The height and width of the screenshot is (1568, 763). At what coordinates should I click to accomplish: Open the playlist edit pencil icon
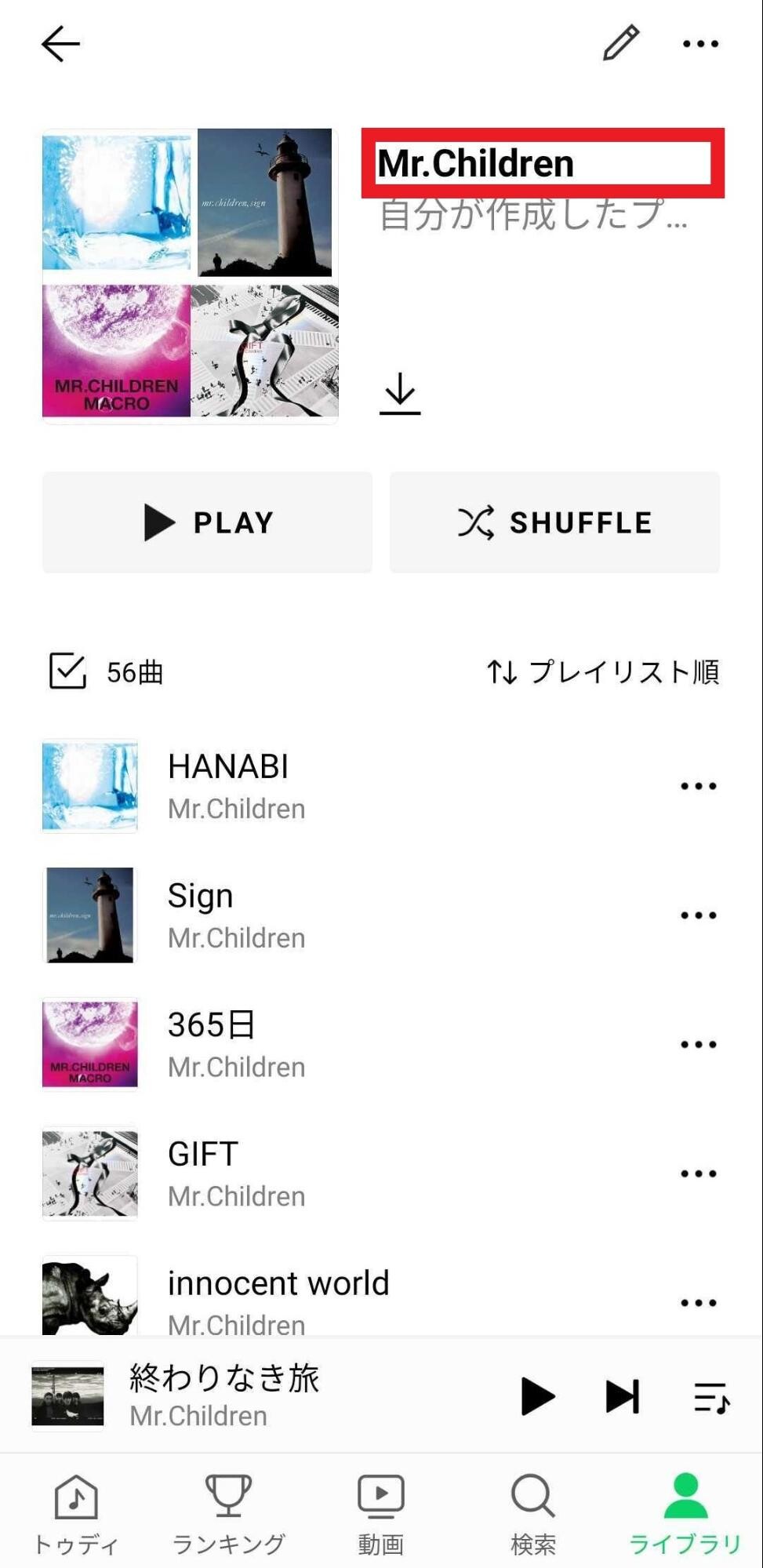click(619, 43)
